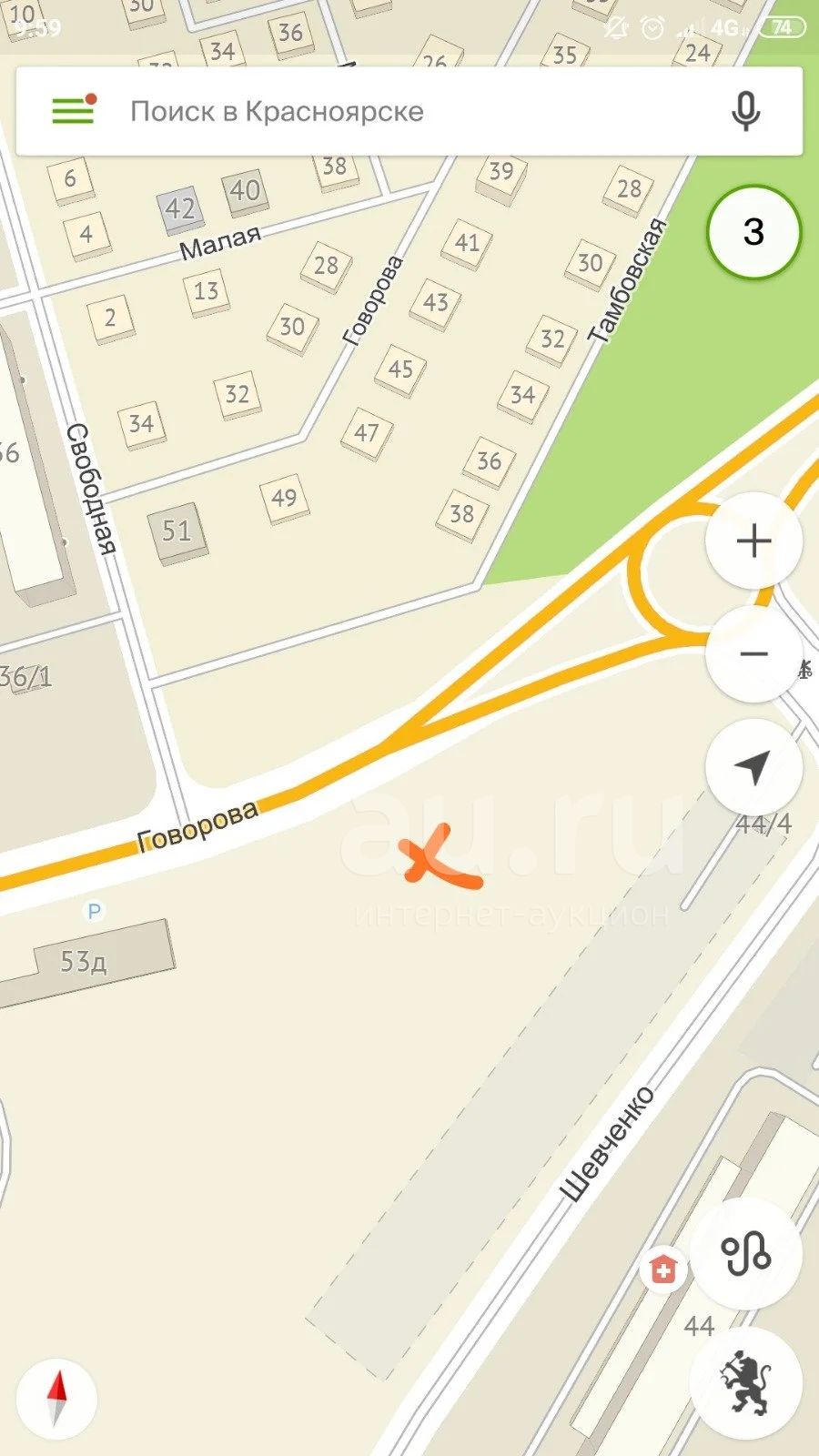Open the route planning button
This screenshot has width=819, height=1456.
(746, 1254)
